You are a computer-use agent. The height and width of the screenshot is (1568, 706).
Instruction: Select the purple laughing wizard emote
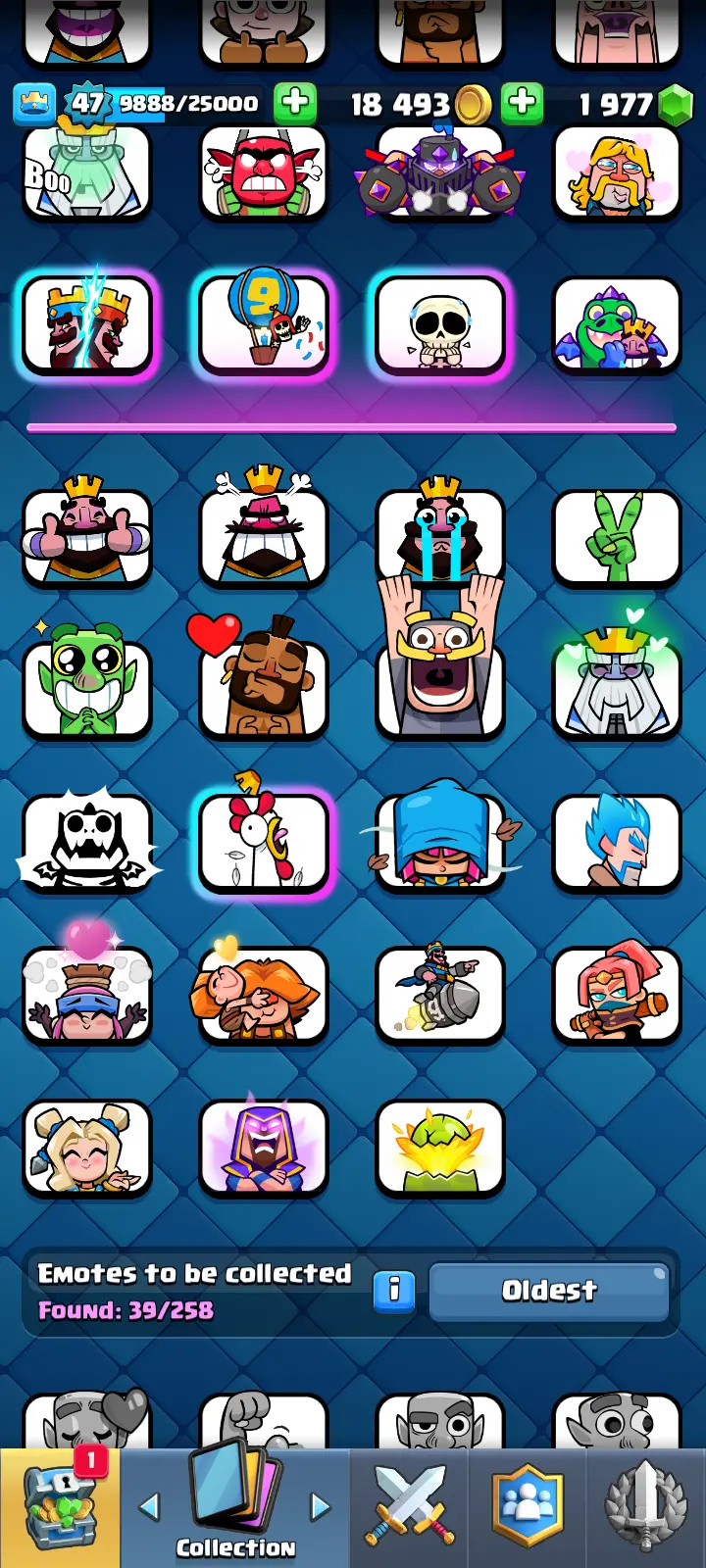click(x=264, y=1149)
